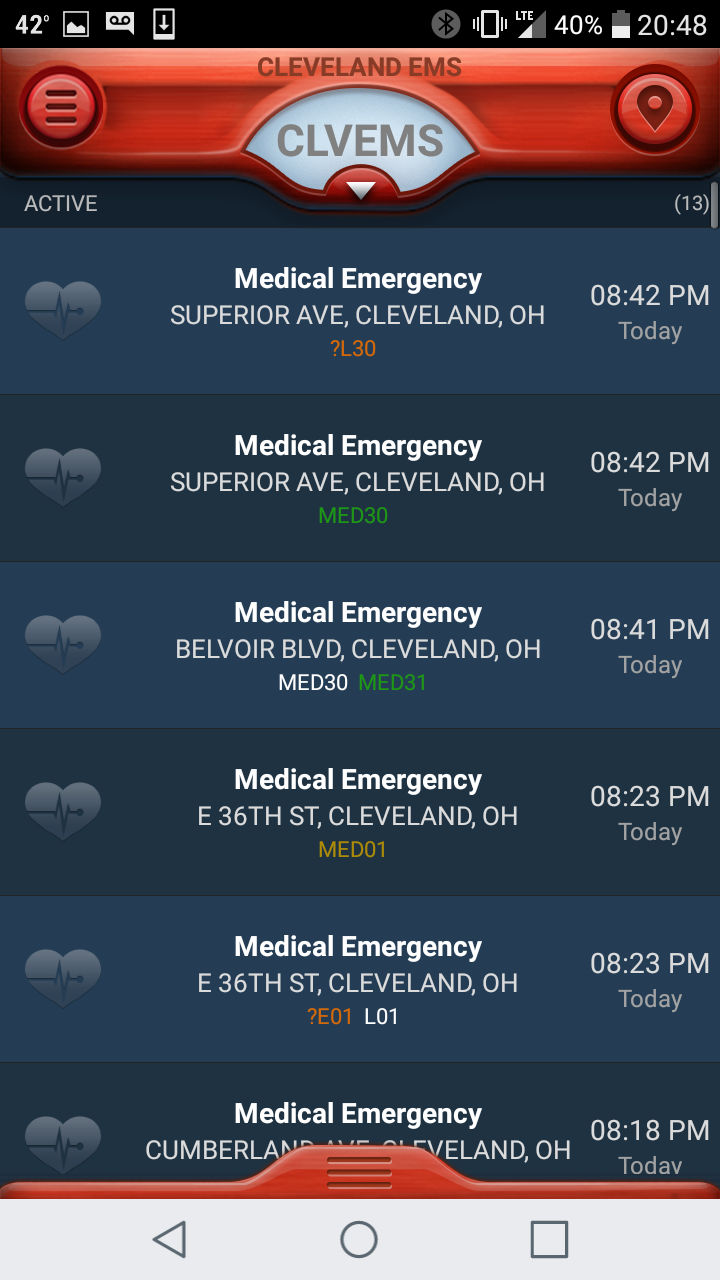Go back using system navigation

tap(169, 1240)
